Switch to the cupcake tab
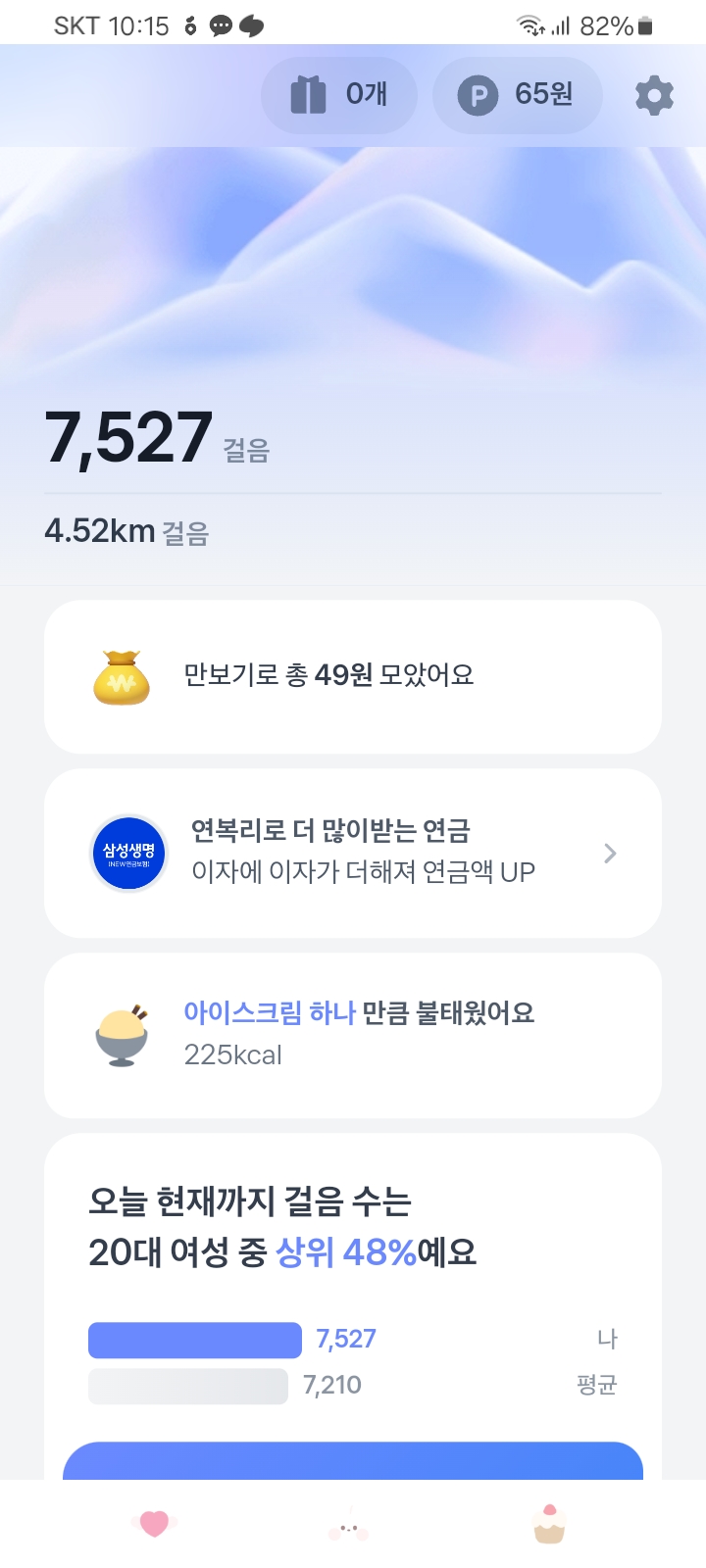Image resolution: width=706 pixels, height=1568 pixels. (x=549, y=1524)
